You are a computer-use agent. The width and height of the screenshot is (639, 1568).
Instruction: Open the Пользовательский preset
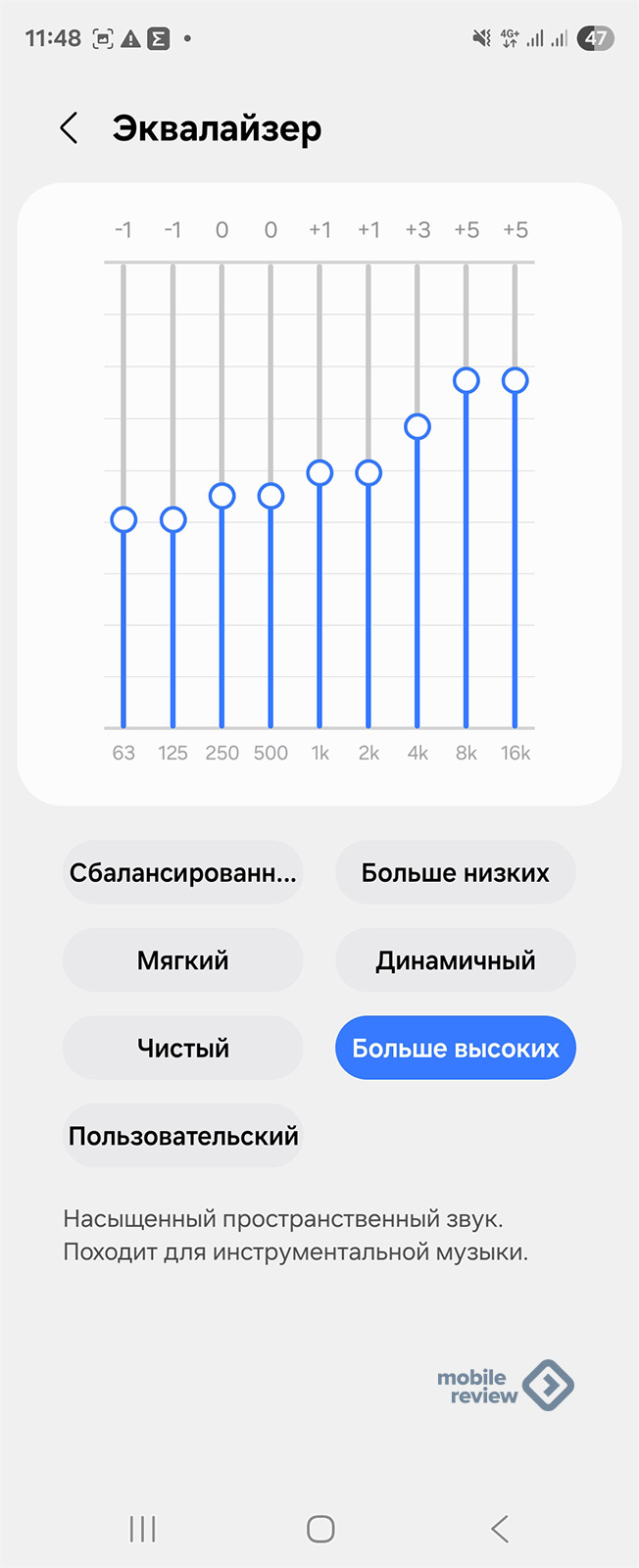click(183, 1136)
